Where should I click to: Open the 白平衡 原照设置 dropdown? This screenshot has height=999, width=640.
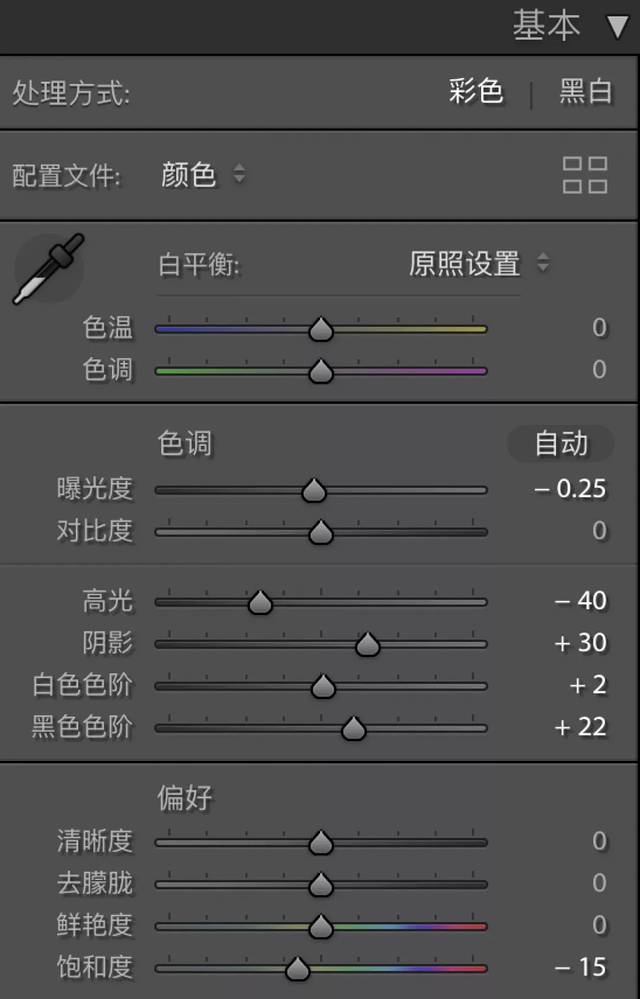pos(478,264)
